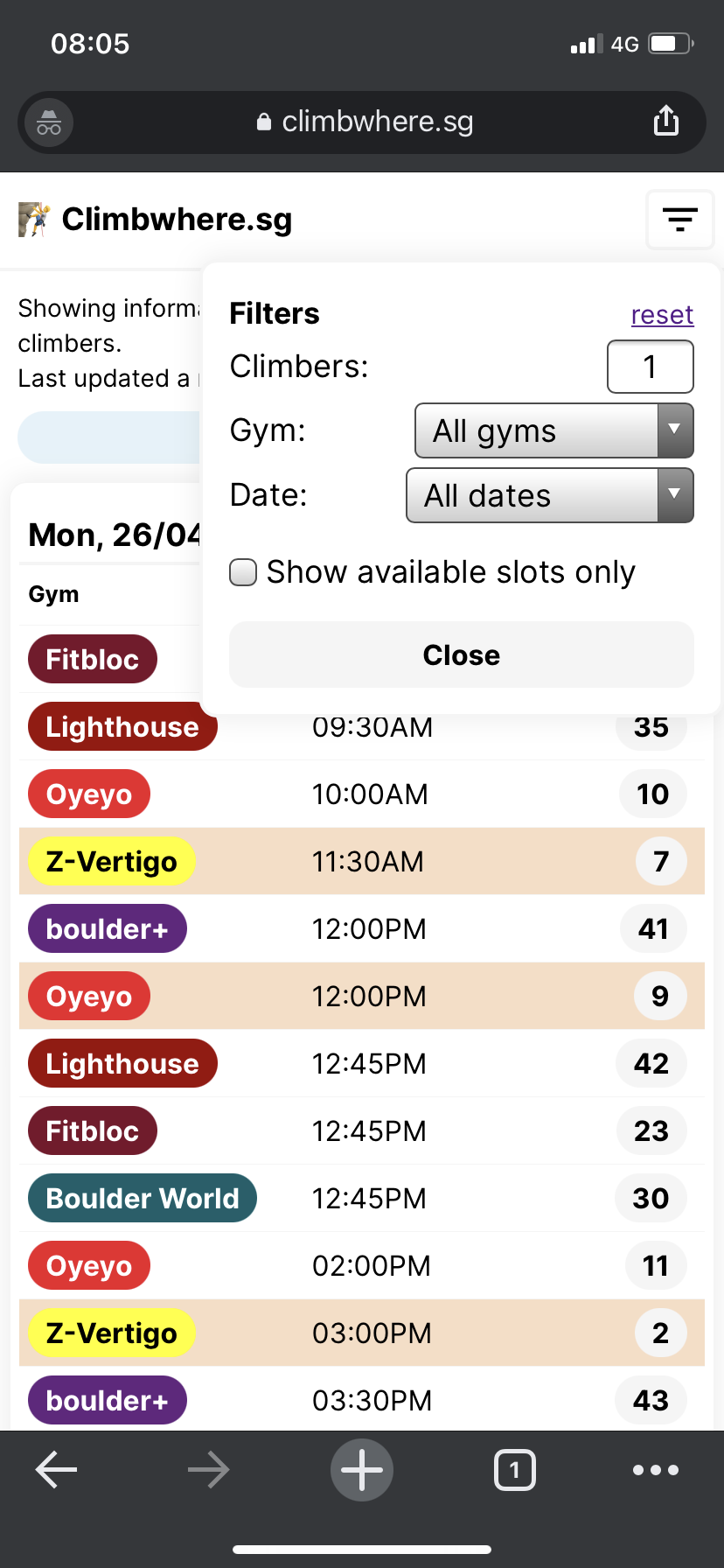The image size is (724, 1568).
Task: Show the open tabs switcher
Action: click(514, 1470)
